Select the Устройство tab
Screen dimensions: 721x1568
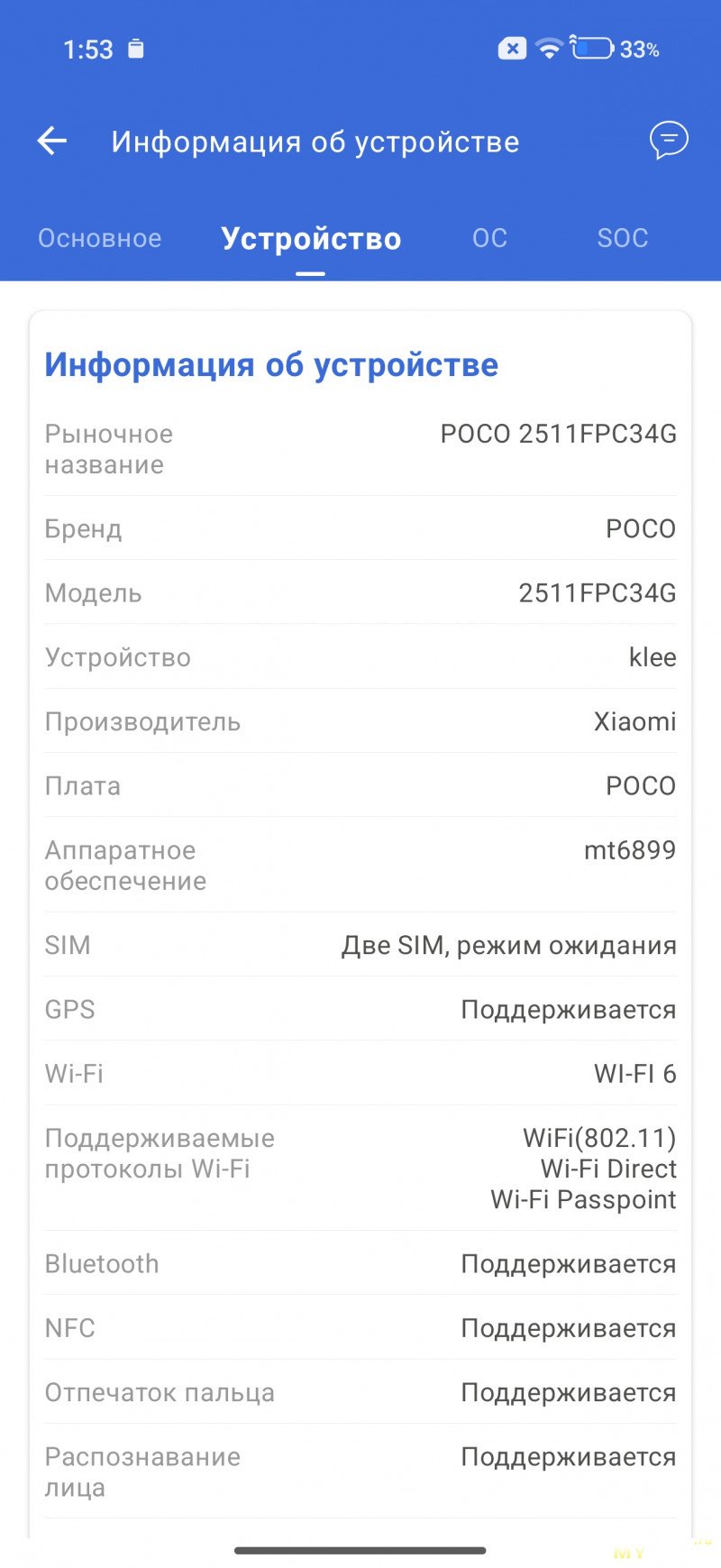[311, 238]
